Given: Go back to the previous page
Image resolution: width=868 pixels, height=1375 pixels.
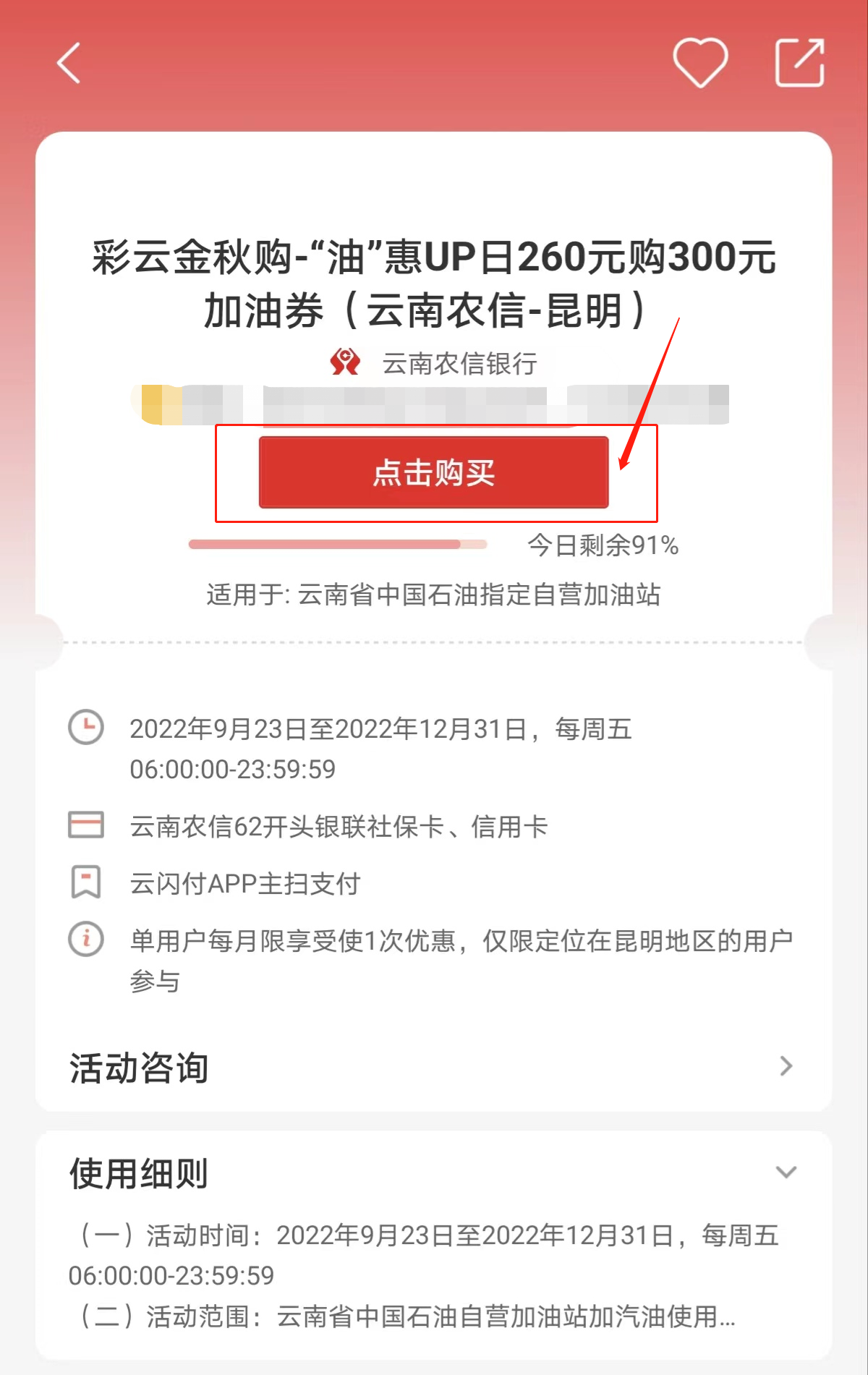Looking at the screenshot, I should coord(69,64).
